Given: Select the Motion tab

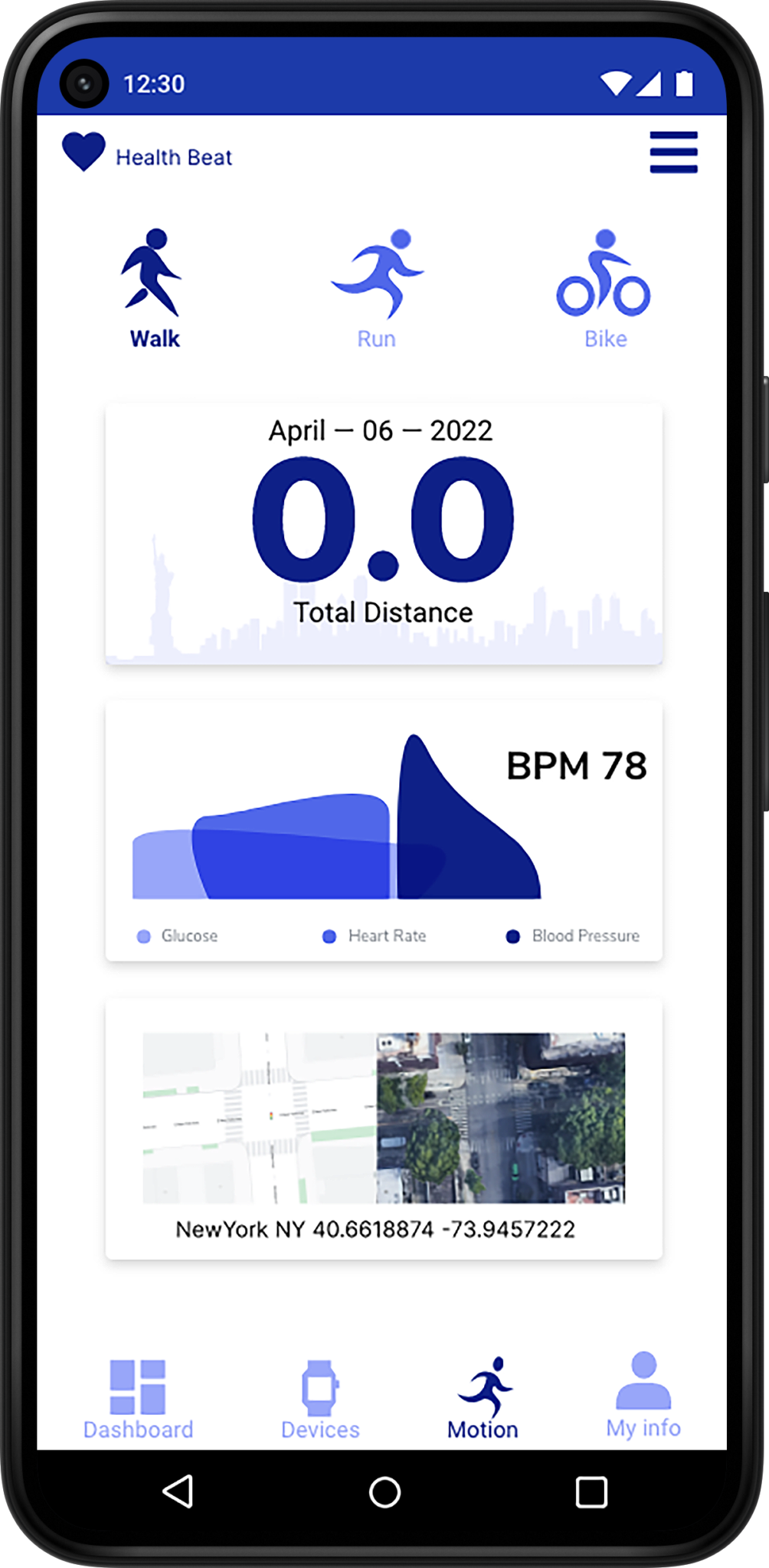Looking at the screenshot, I should coord(483,1399).
